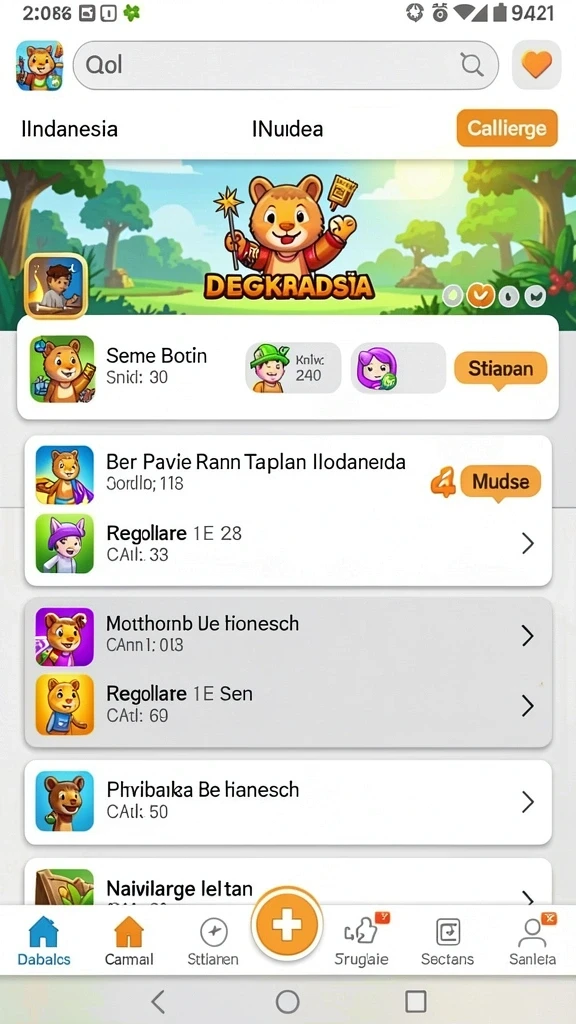Image resolution: width=576 pixels, height=1024 pixels.
Task: Tap the system back button
Action: pyautogui.click(x=157, y=1000)
